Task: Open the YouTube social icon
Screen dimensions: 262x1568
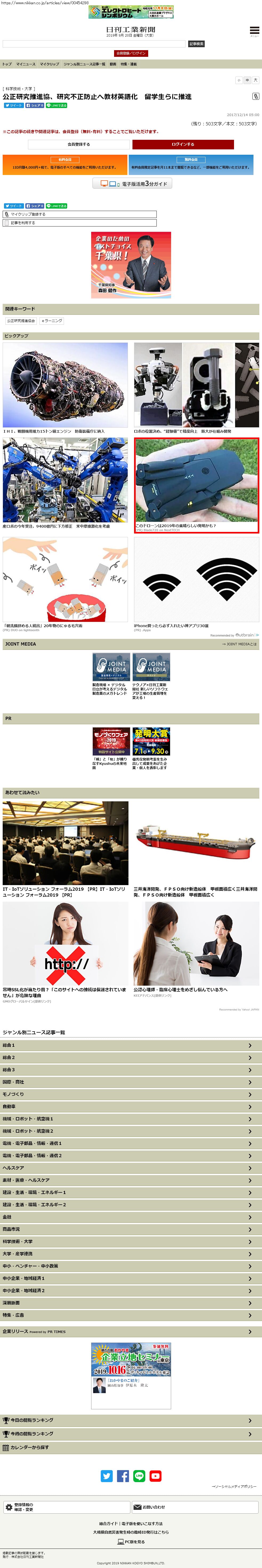Action: [x=156, y=1476]
